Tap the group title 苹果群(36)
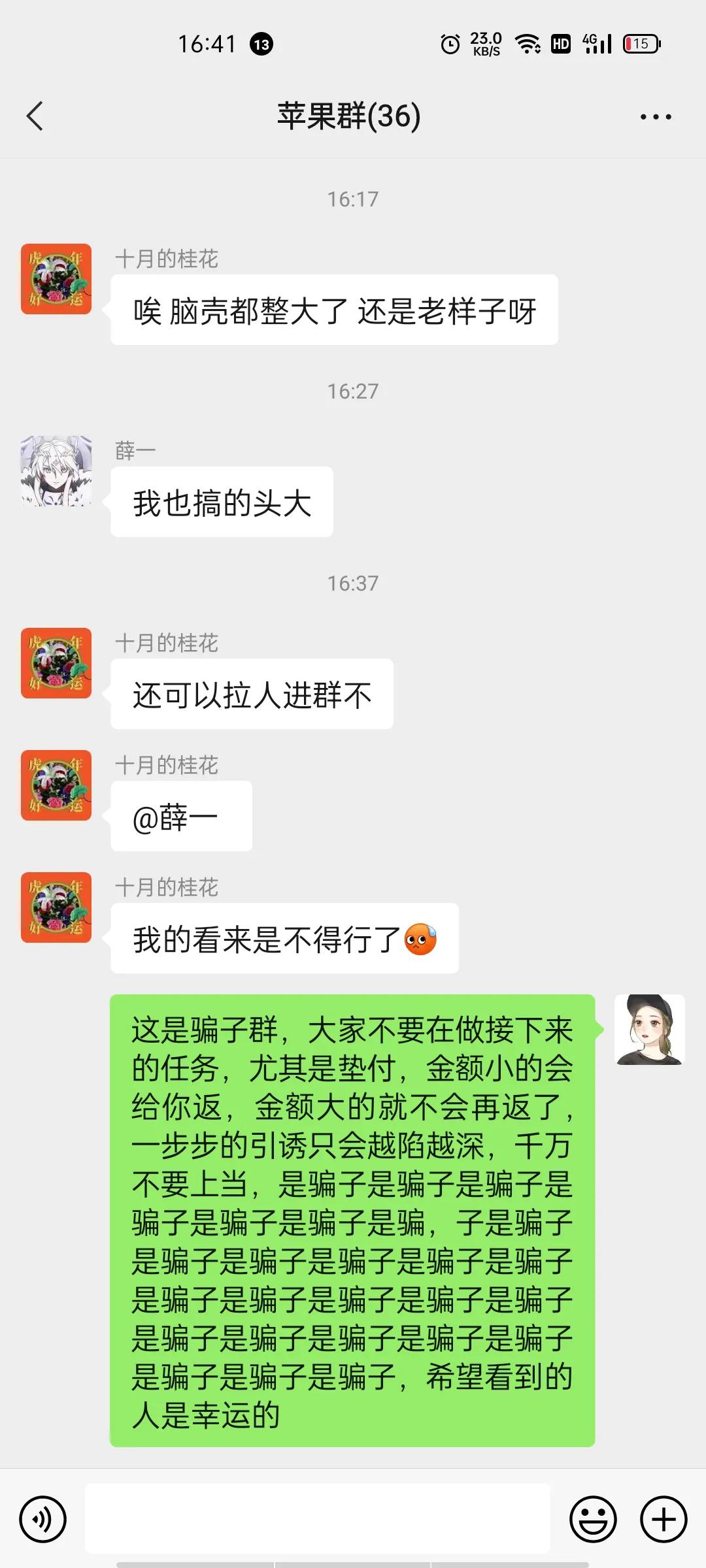 pos(348,115)
